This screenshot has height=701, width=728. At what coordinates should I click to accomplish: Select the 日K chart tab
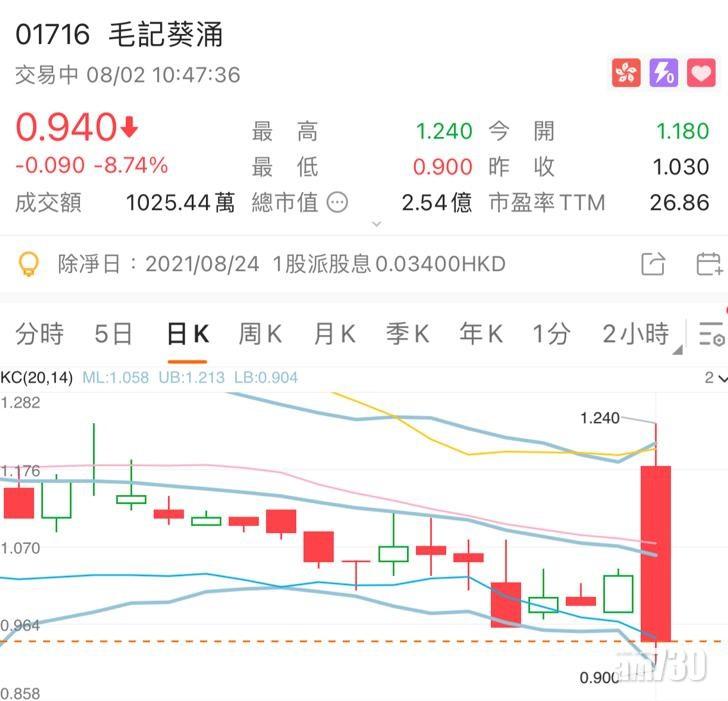click(187, 334)
